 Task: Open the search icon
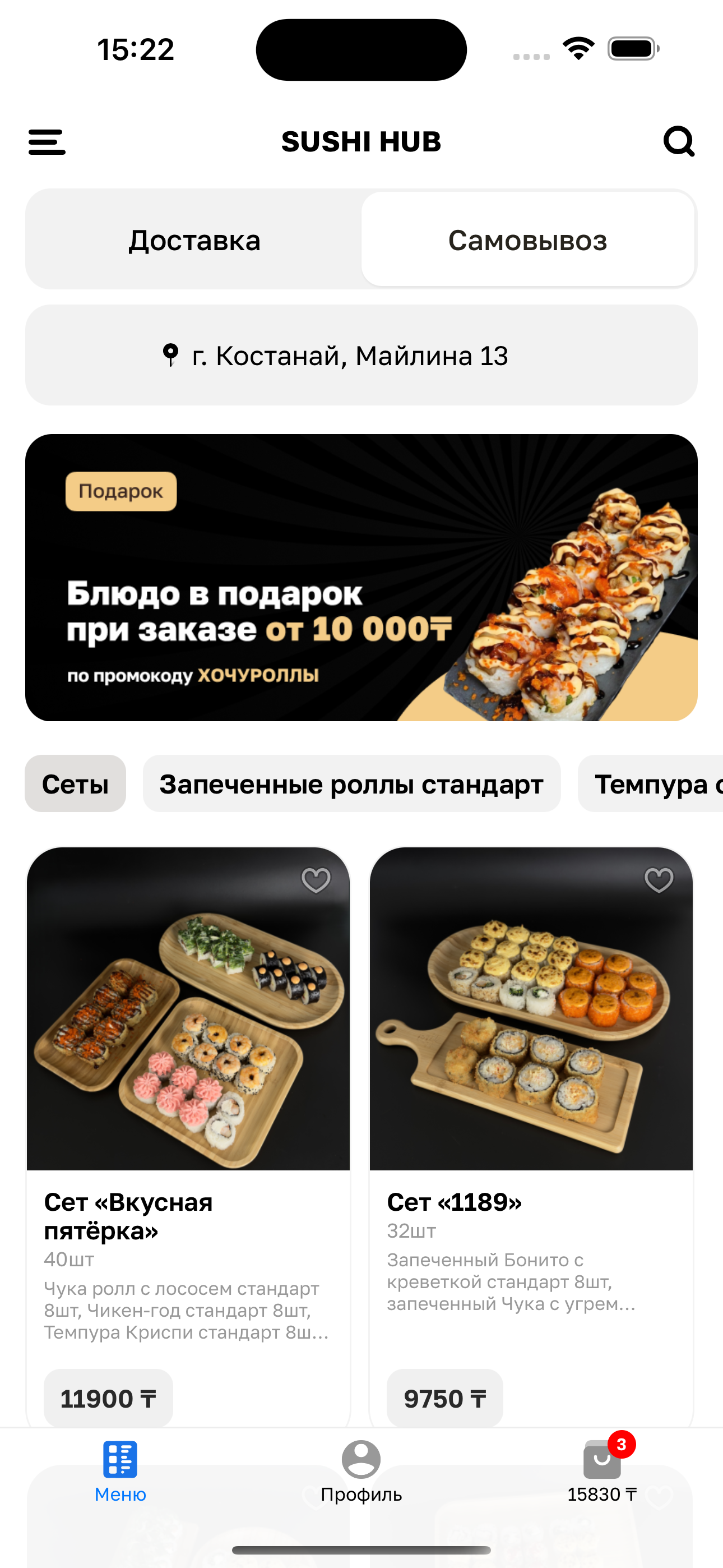pyautogui.click(x=679, y=142)
